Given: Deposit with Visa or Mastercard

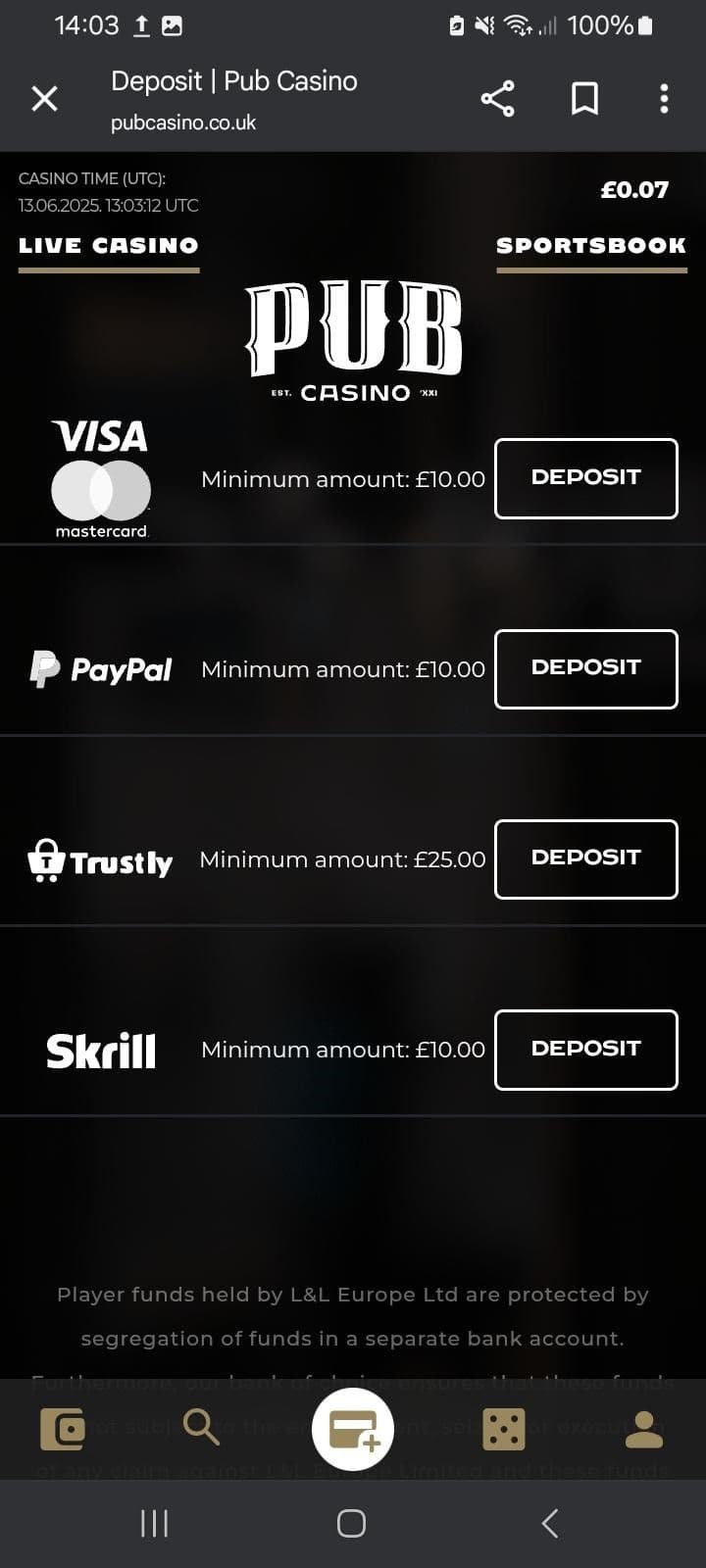Looking at the screenshot, I should click(x=585, y=478).
